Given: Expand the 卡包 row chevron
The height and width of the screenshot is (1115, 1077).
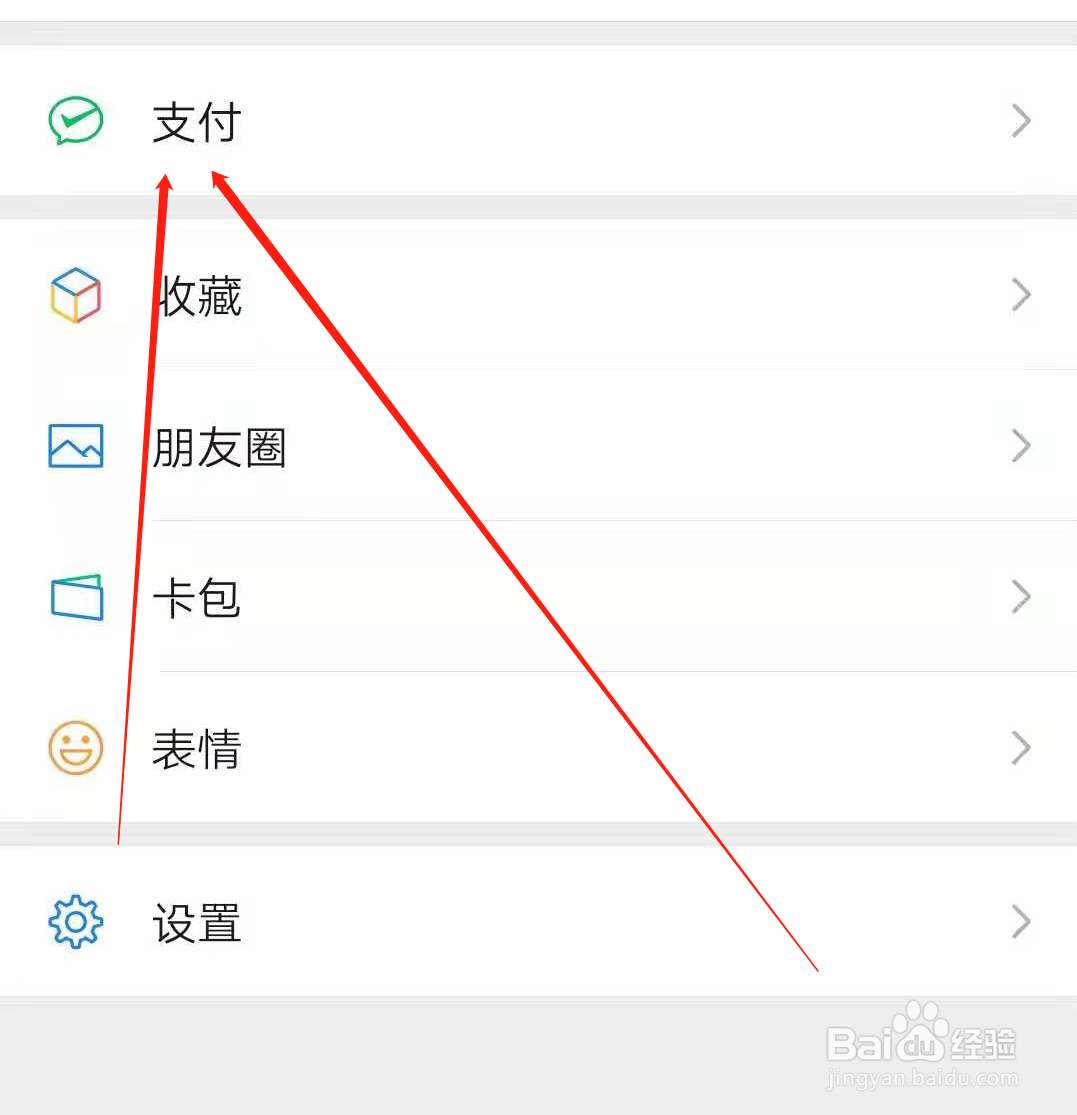Looking at the screenshot, I should pyautogui.click(x=1020, y=597).
